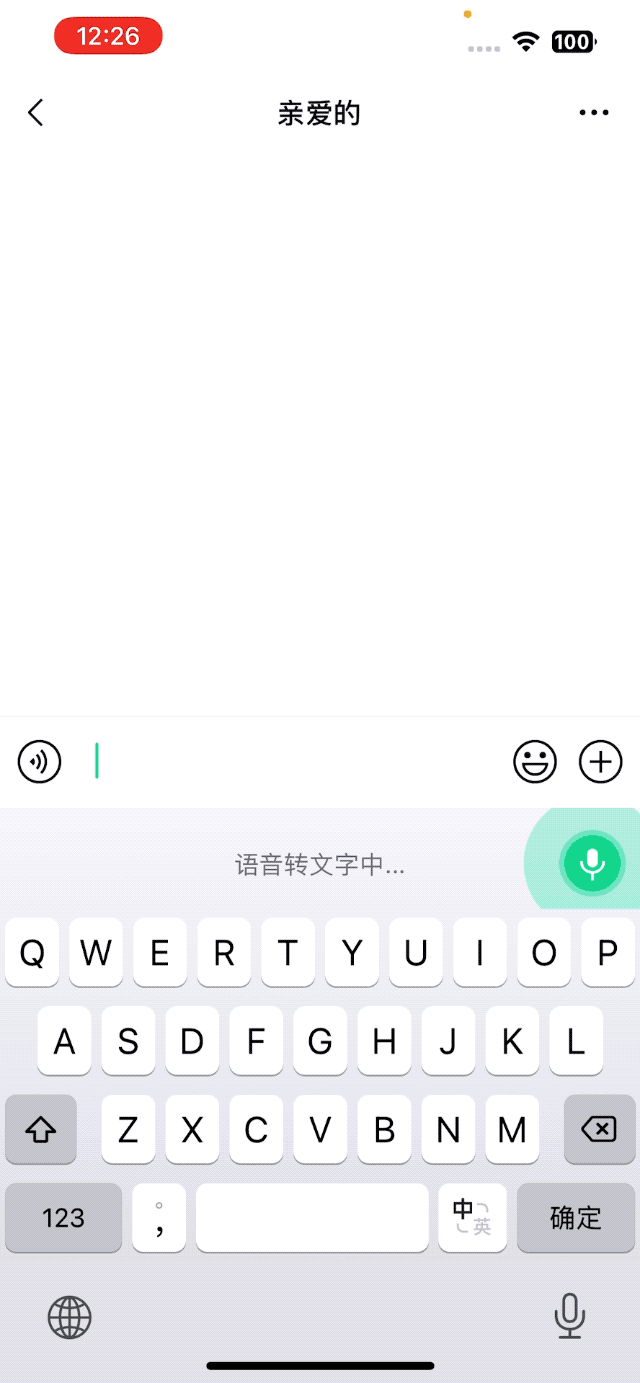Open the globe keyboard switcher
This screenshot has width=640, height=1383.
[70, 1317]
